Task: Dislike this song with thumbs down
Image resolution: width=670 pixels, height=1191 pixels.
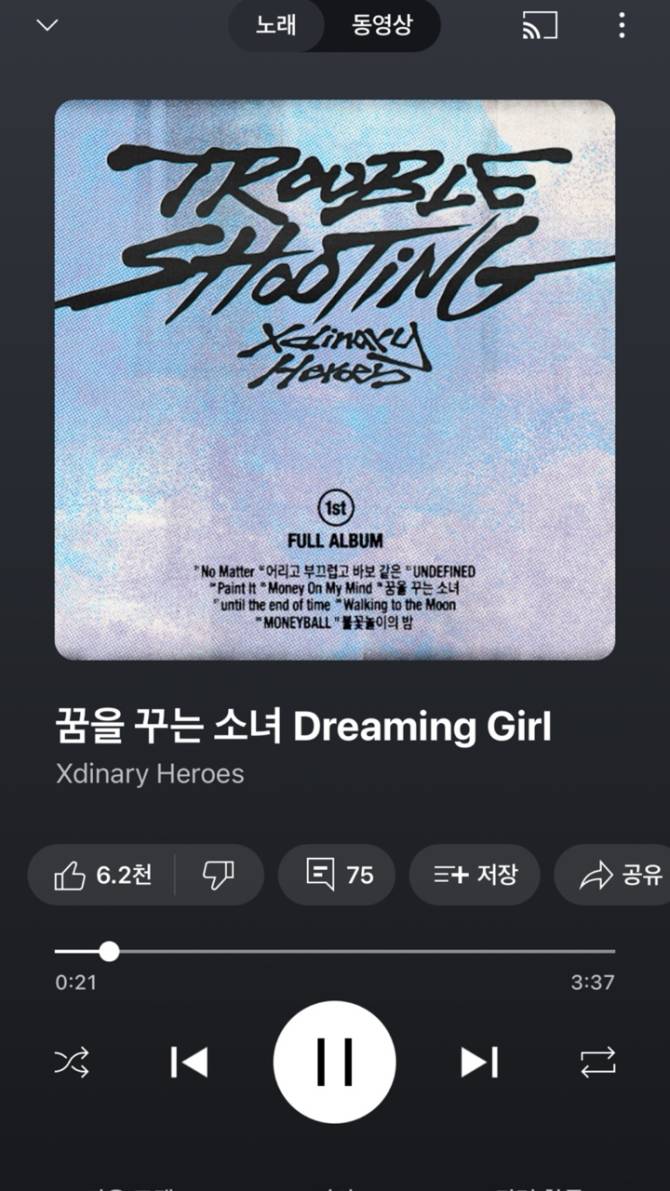Action: [219, 875]
